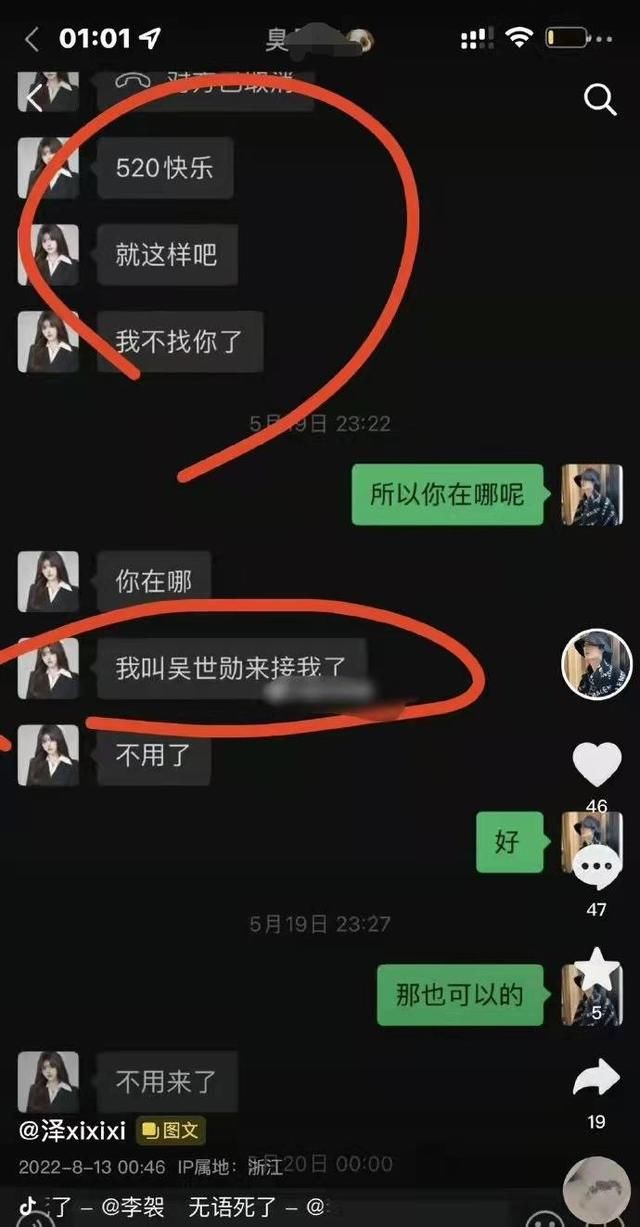Viewport: 640px width, 1227px height.
Task: Open the comments section
Action: 597,868
